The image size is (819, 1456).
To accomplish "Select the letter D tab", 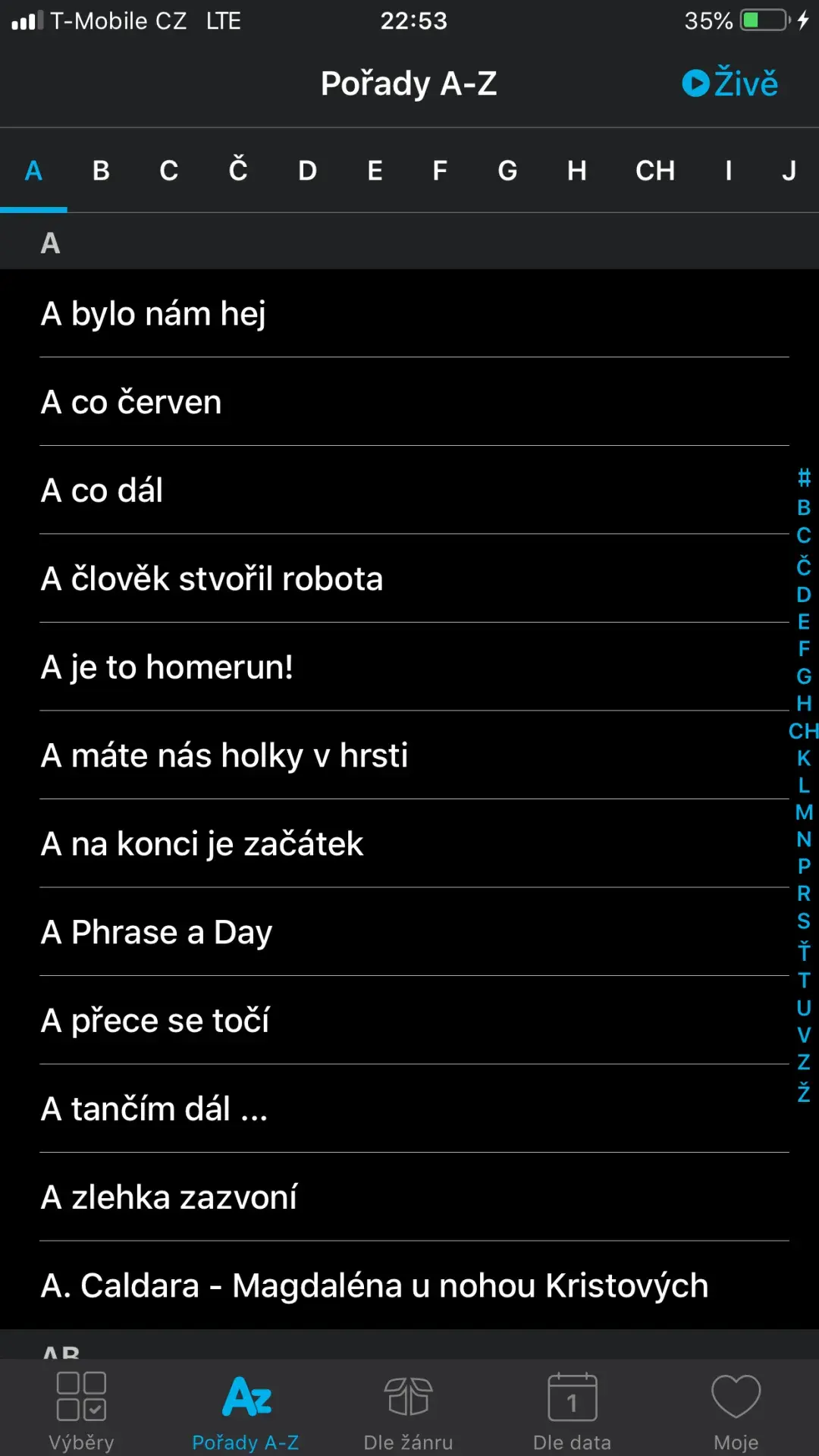I will pyautogui.click(x=307, y=170).
